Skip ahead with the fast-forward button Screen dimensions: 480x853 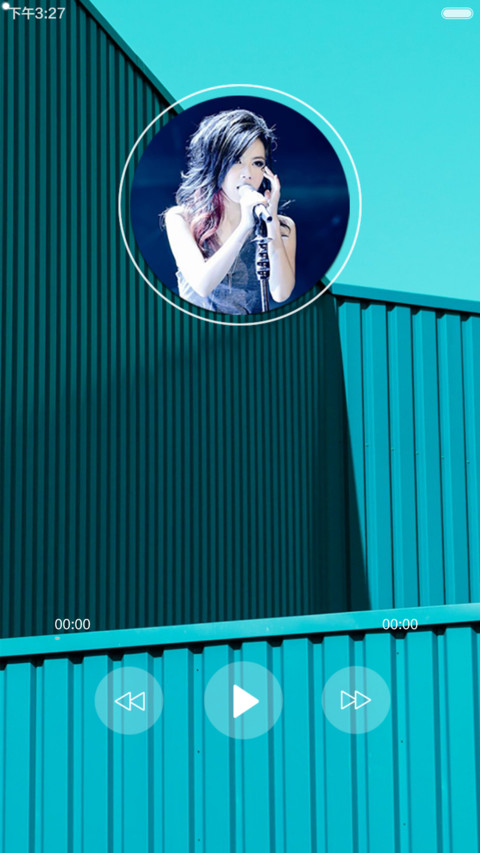coord(356,700)
